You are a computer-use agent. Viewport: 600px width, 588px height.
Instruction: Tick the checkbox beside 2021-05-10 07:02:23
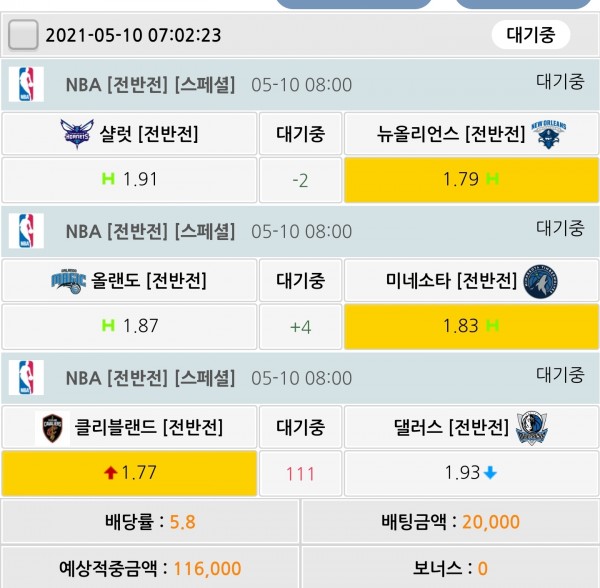pyautogui.click(x=23, y=36)
